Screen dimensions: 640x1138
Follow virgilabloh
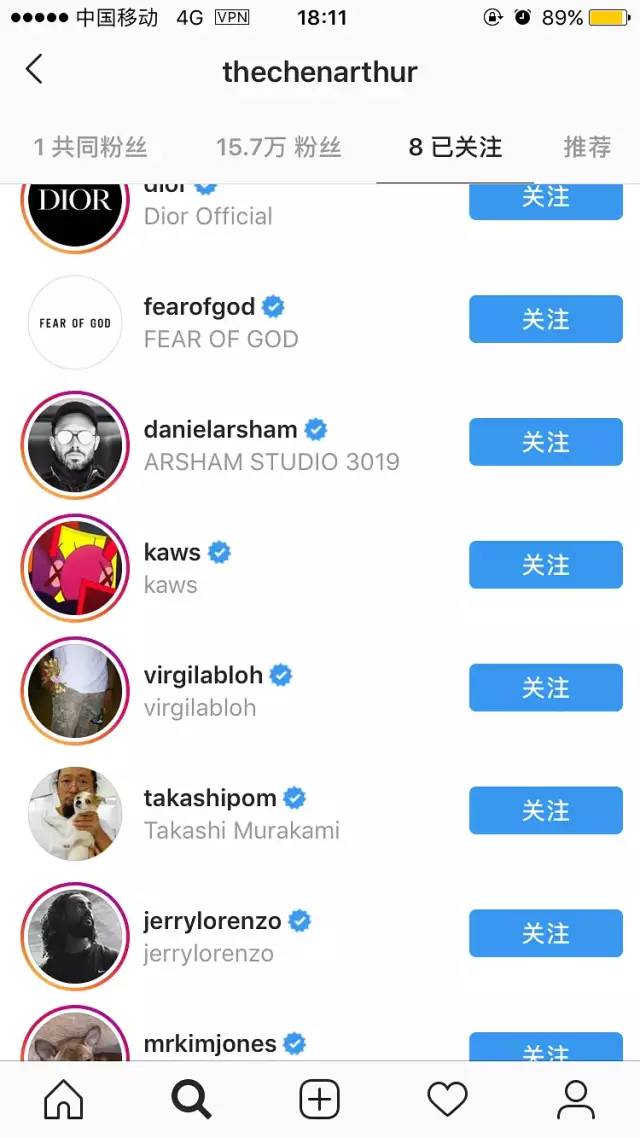[545, 689]
